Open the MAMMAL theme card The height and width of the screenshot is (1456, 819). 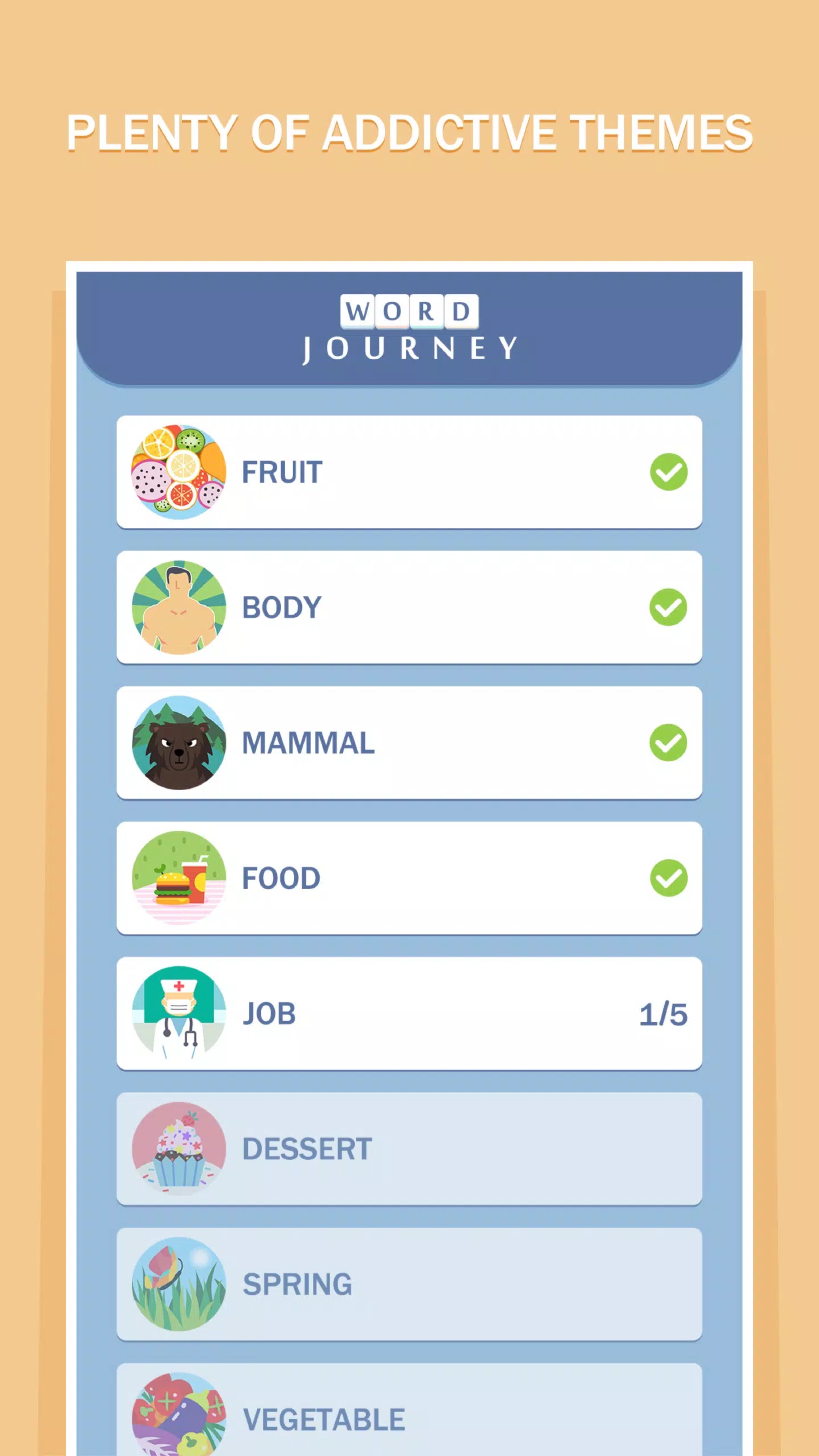(x=408, y=741)
